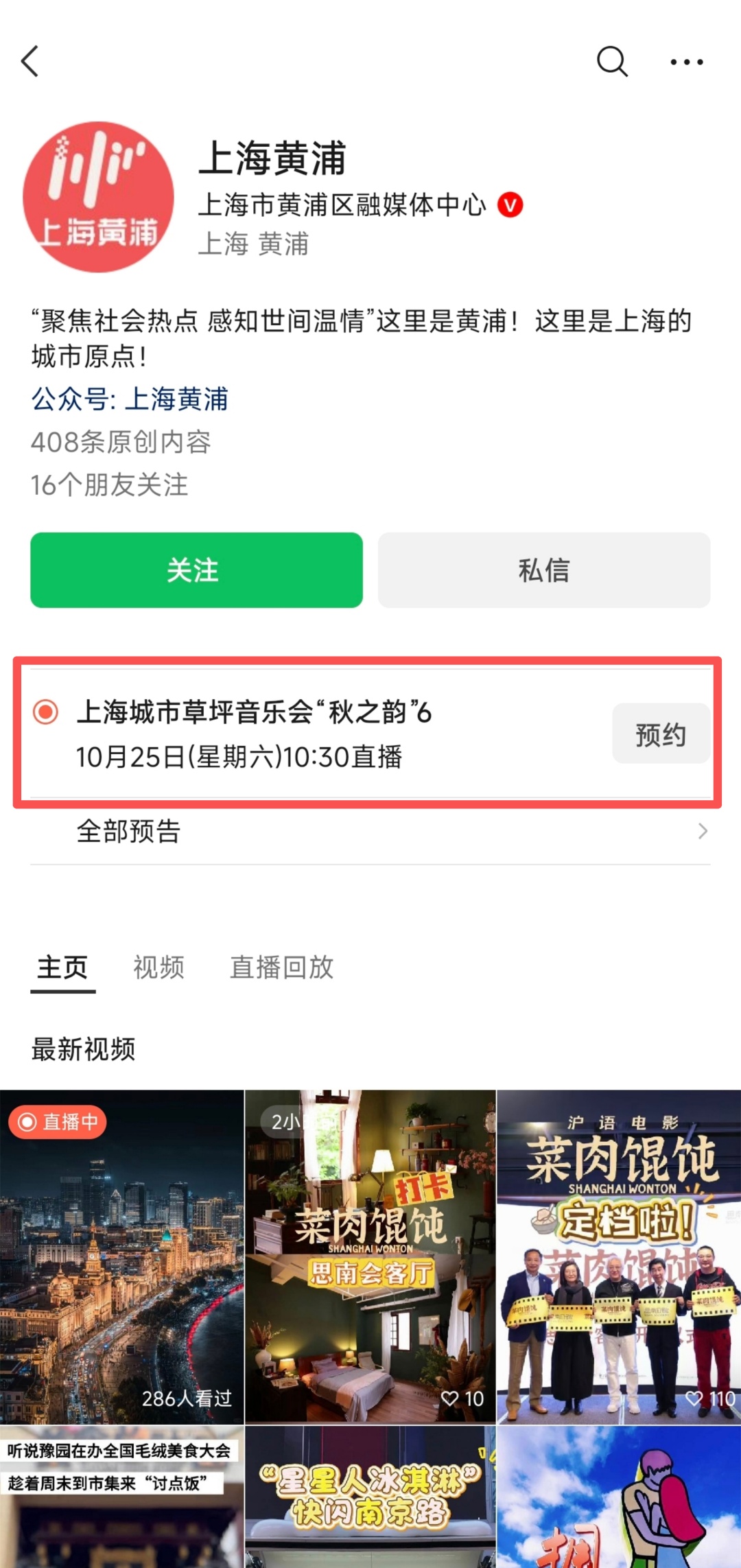
Task: Switch to the 直播回放 tab
Action: point(281,967)
